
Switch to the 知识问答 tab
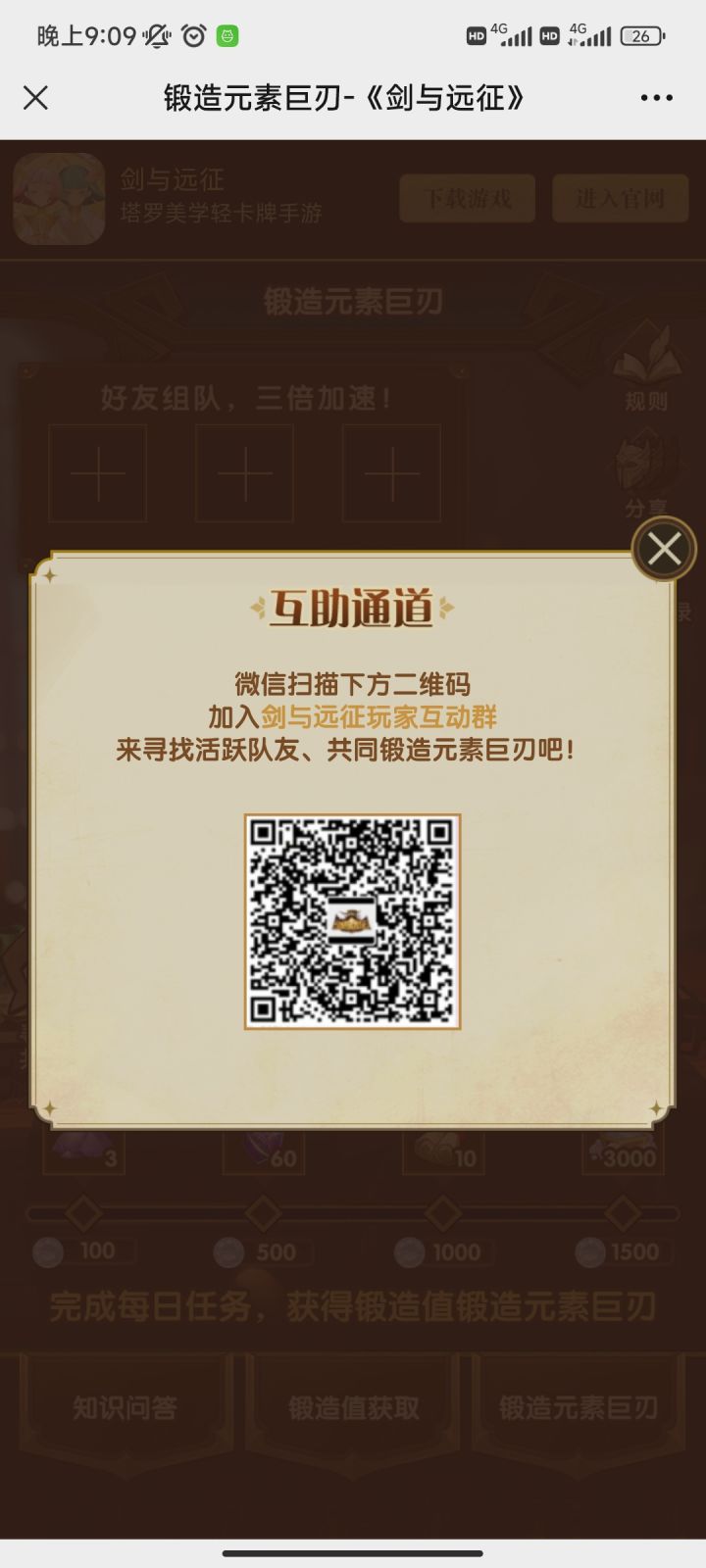[130, 1408]
